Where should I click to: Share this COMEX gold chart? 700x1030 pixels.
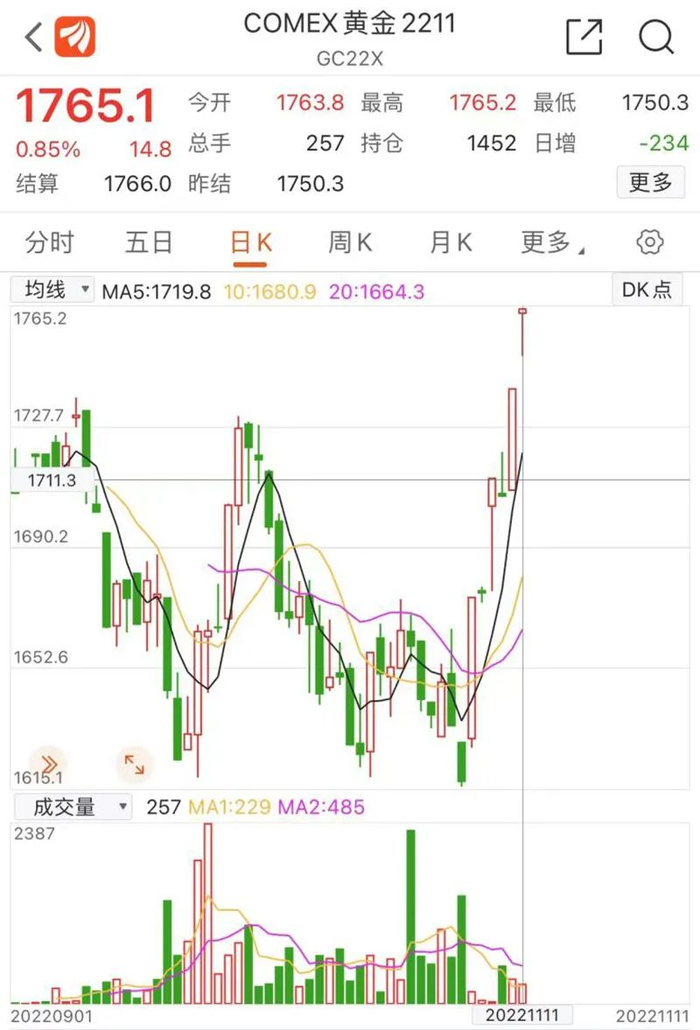pyautogui.click(x=584, y=37)
